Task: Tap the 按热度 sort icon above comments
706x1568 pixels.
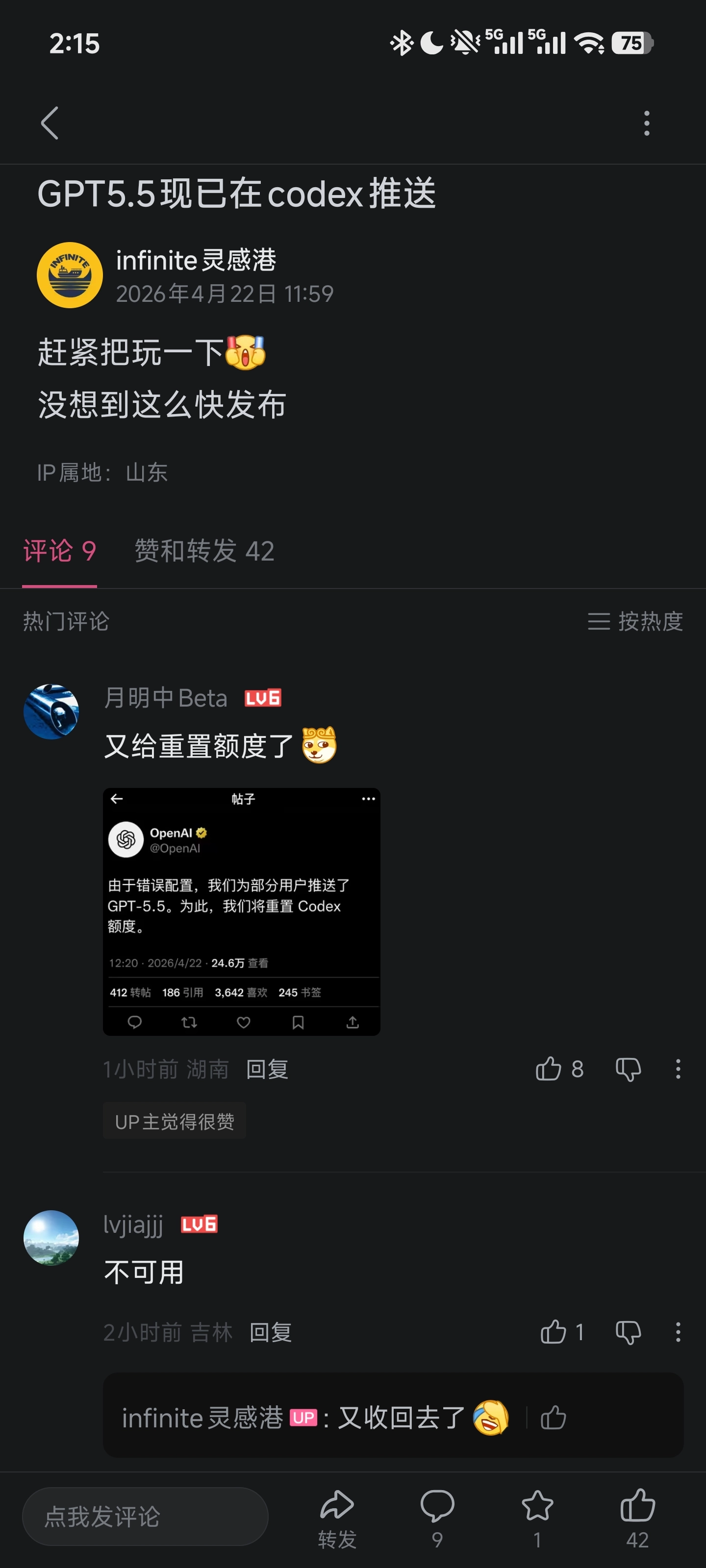Action: tap(600, 622)
